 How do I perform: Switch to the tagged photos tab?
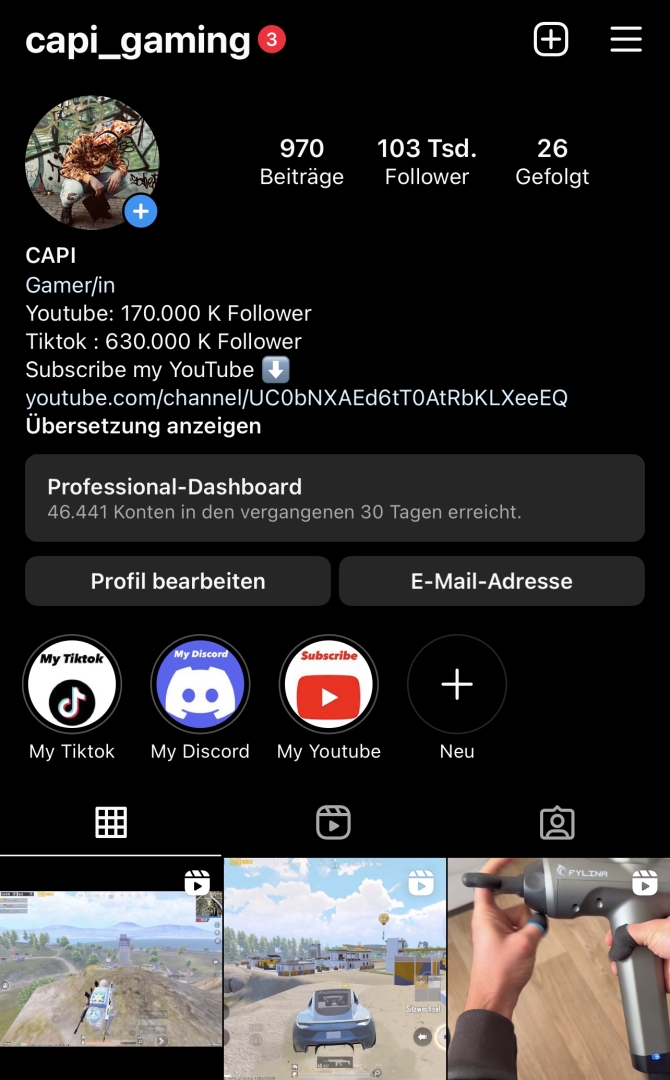coord(557,823)
